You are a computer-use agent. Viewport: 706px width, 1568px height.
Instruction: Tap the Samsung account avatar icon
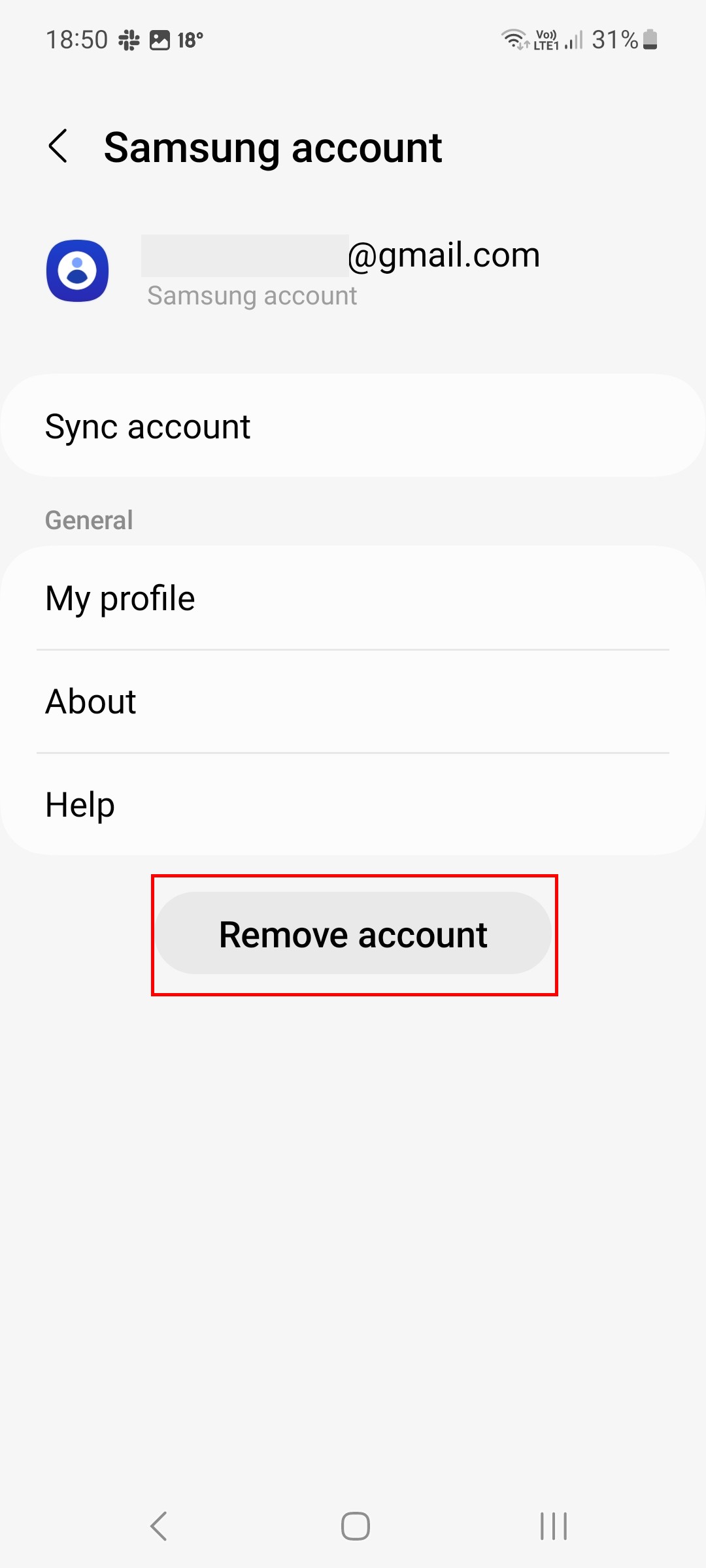[77, 270]
